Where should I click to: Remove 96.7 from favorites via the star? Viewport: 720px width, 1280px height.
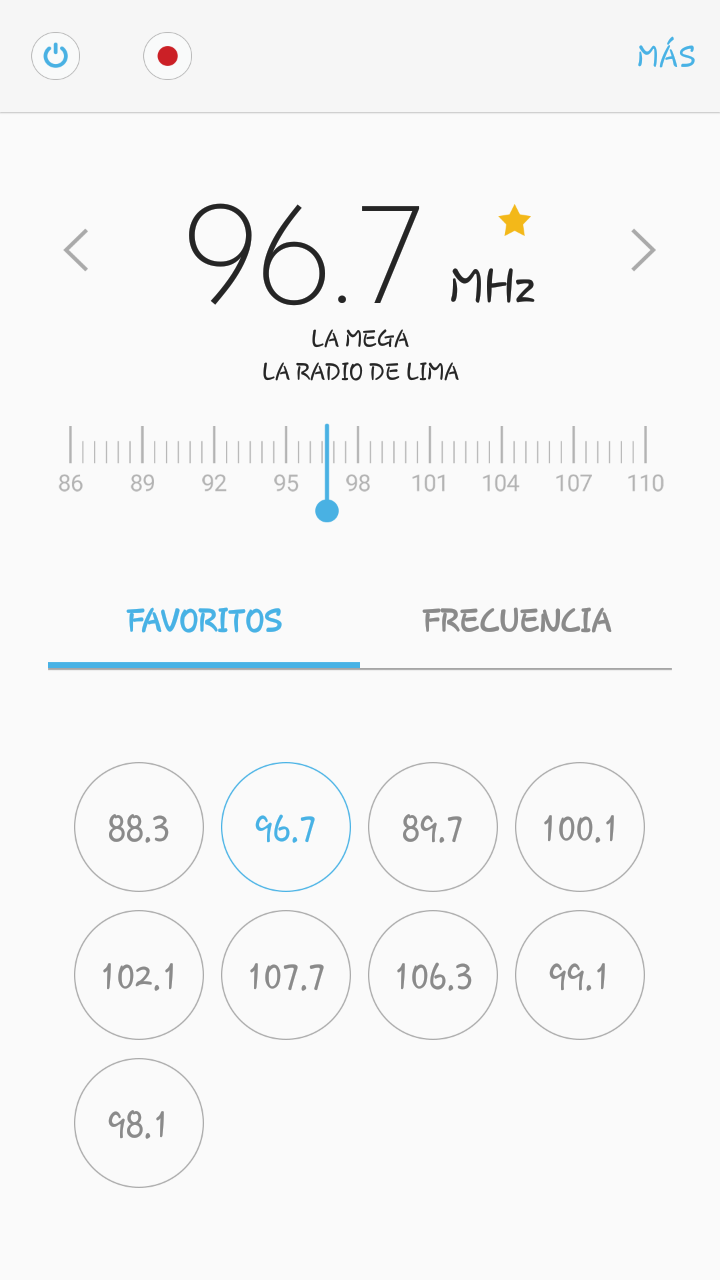514,221
